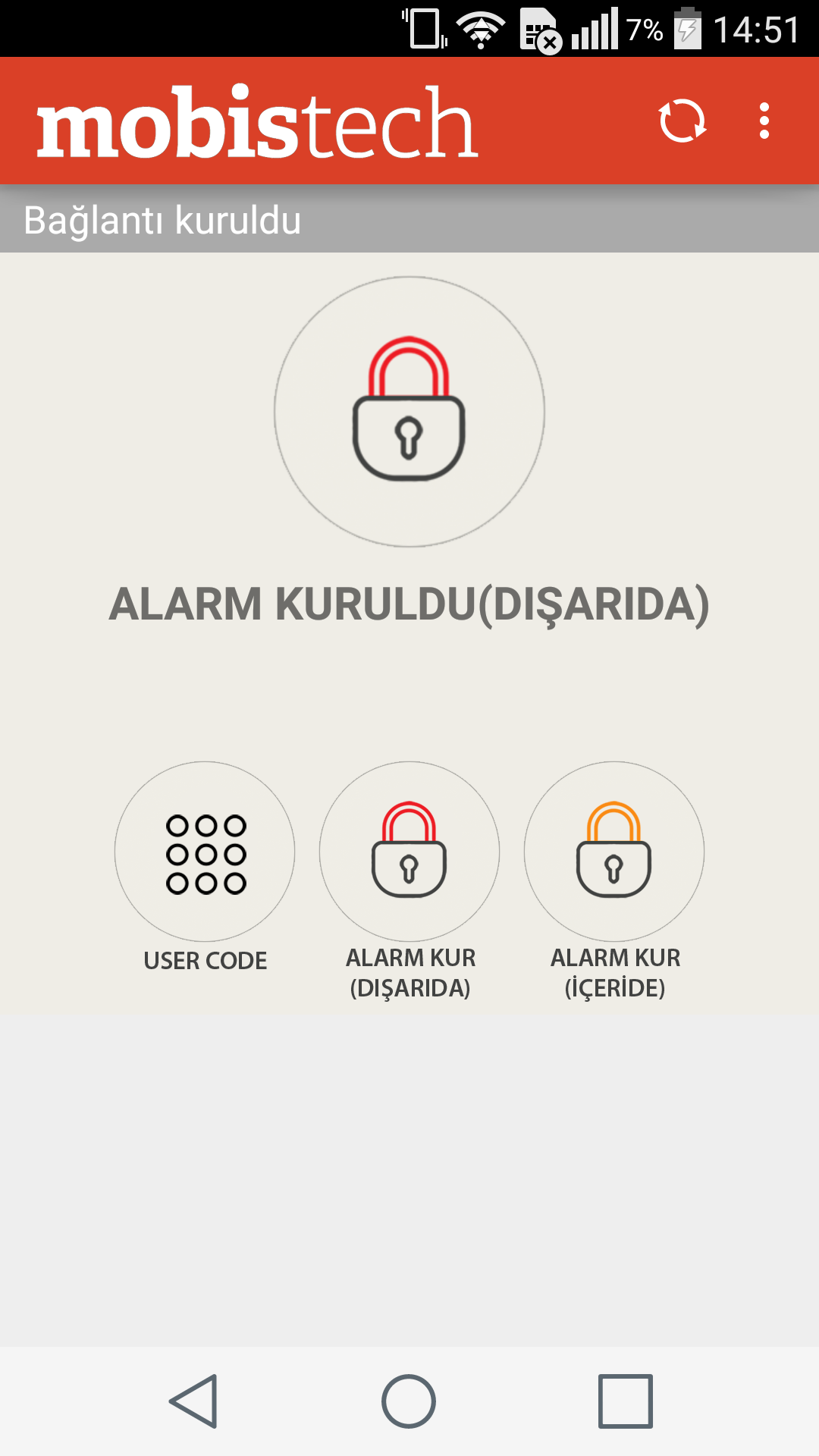819x1456 pixels.
Task: Go to the home screen
Action: 409,1401
